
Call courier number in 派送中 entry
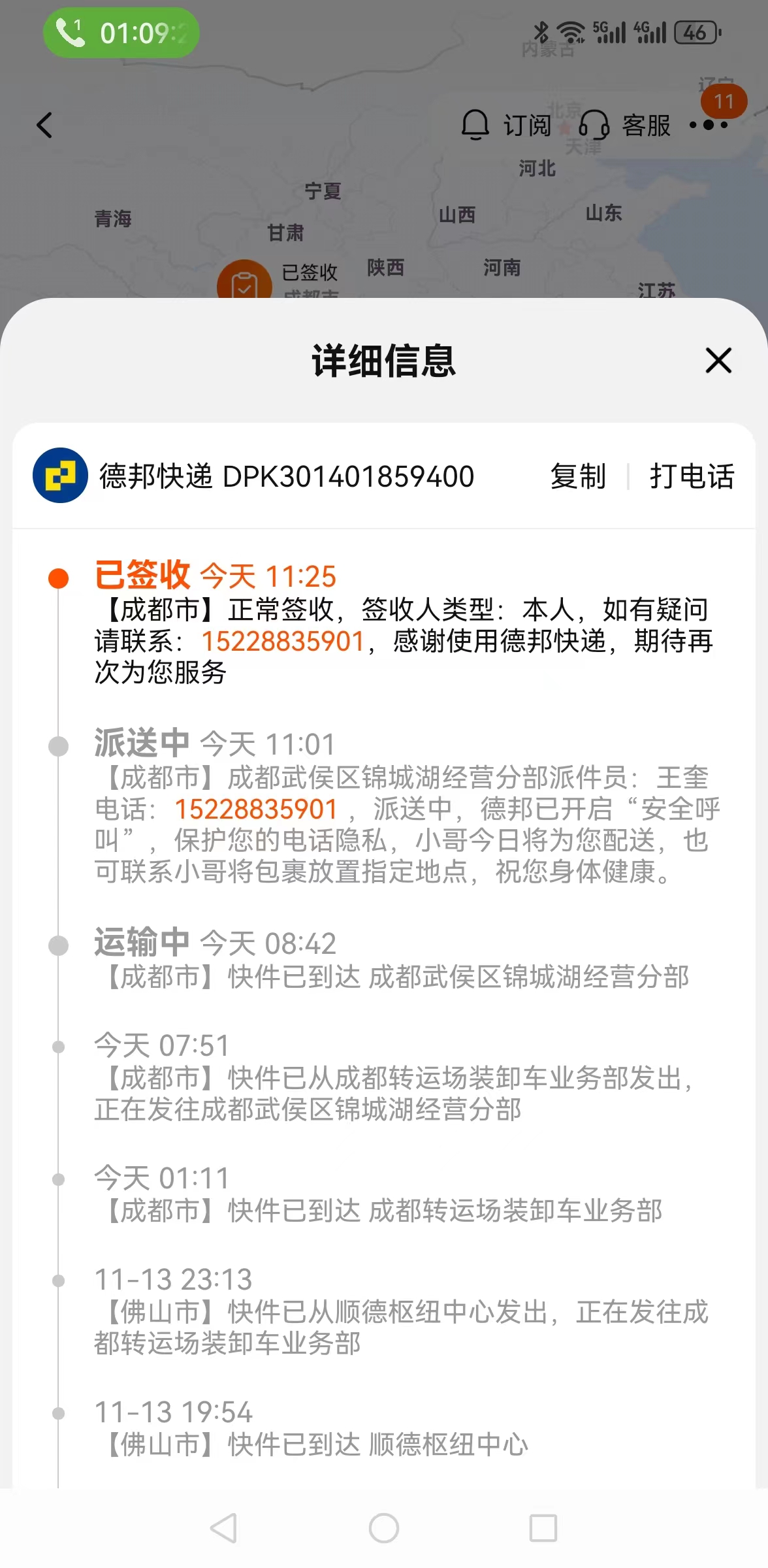click(256, 809)
